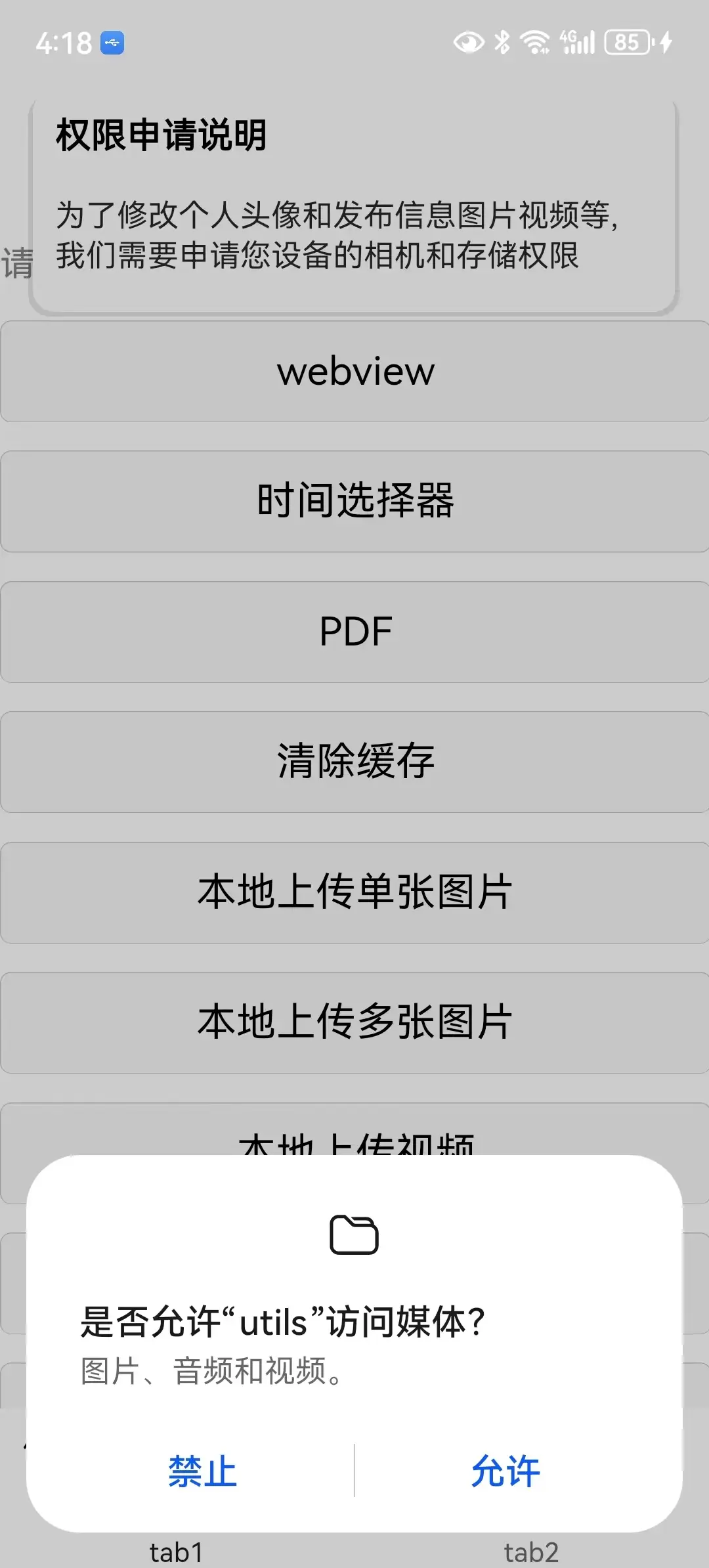The image size is (709, 1568).
Task: Switch to tab2
Action: tap(531, 1552)
